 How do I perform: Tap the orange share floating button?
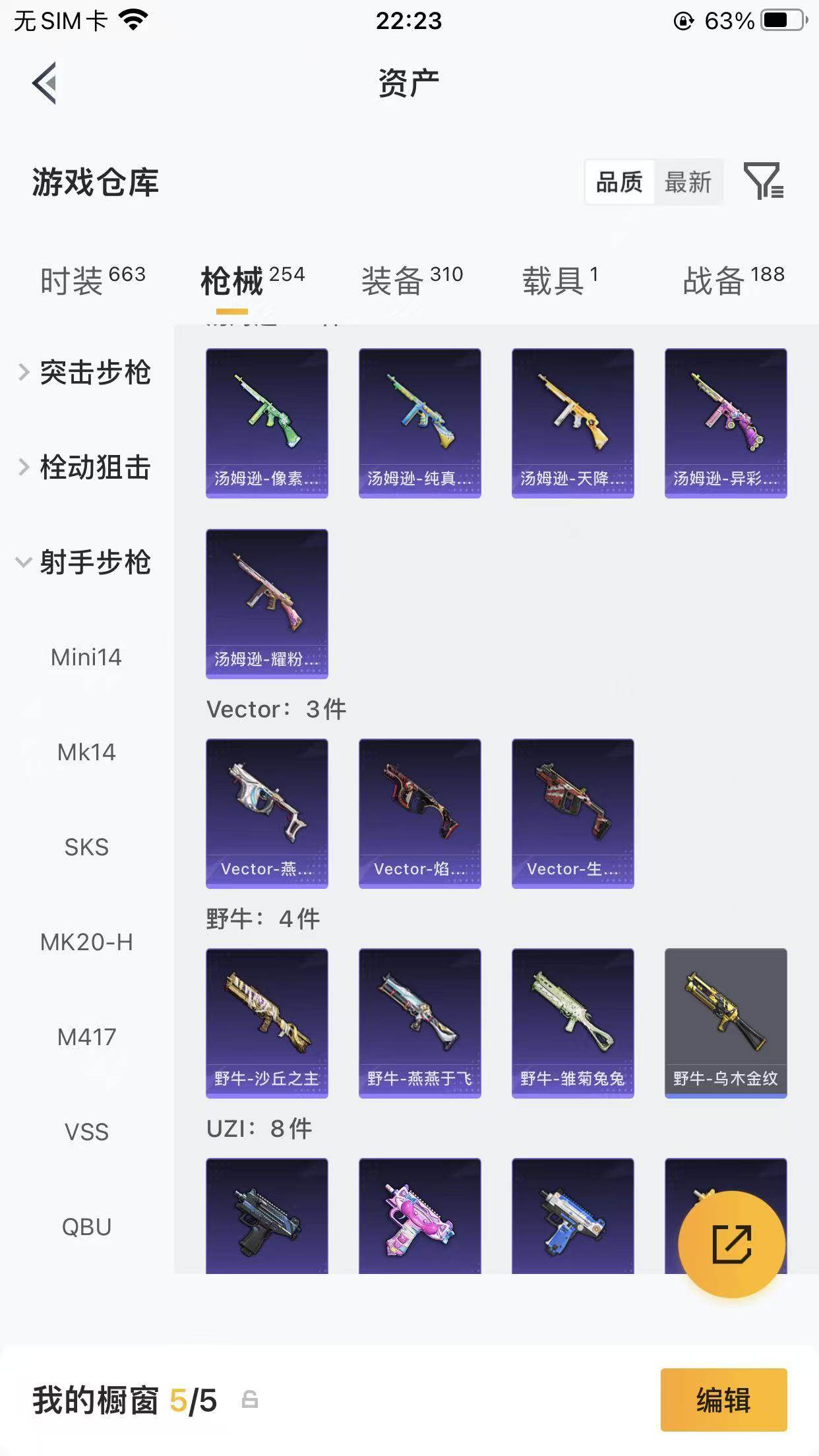731,1244
